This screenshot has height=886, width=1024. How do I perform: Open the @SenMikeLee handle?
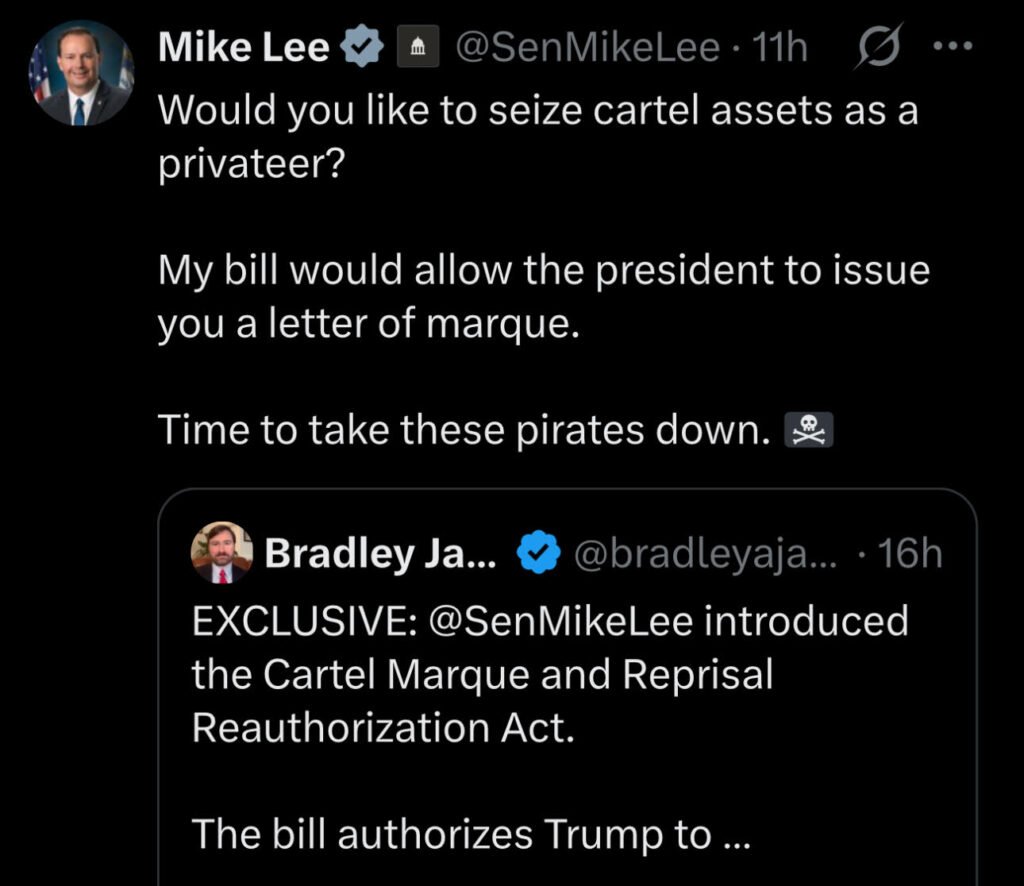[590, 47]
